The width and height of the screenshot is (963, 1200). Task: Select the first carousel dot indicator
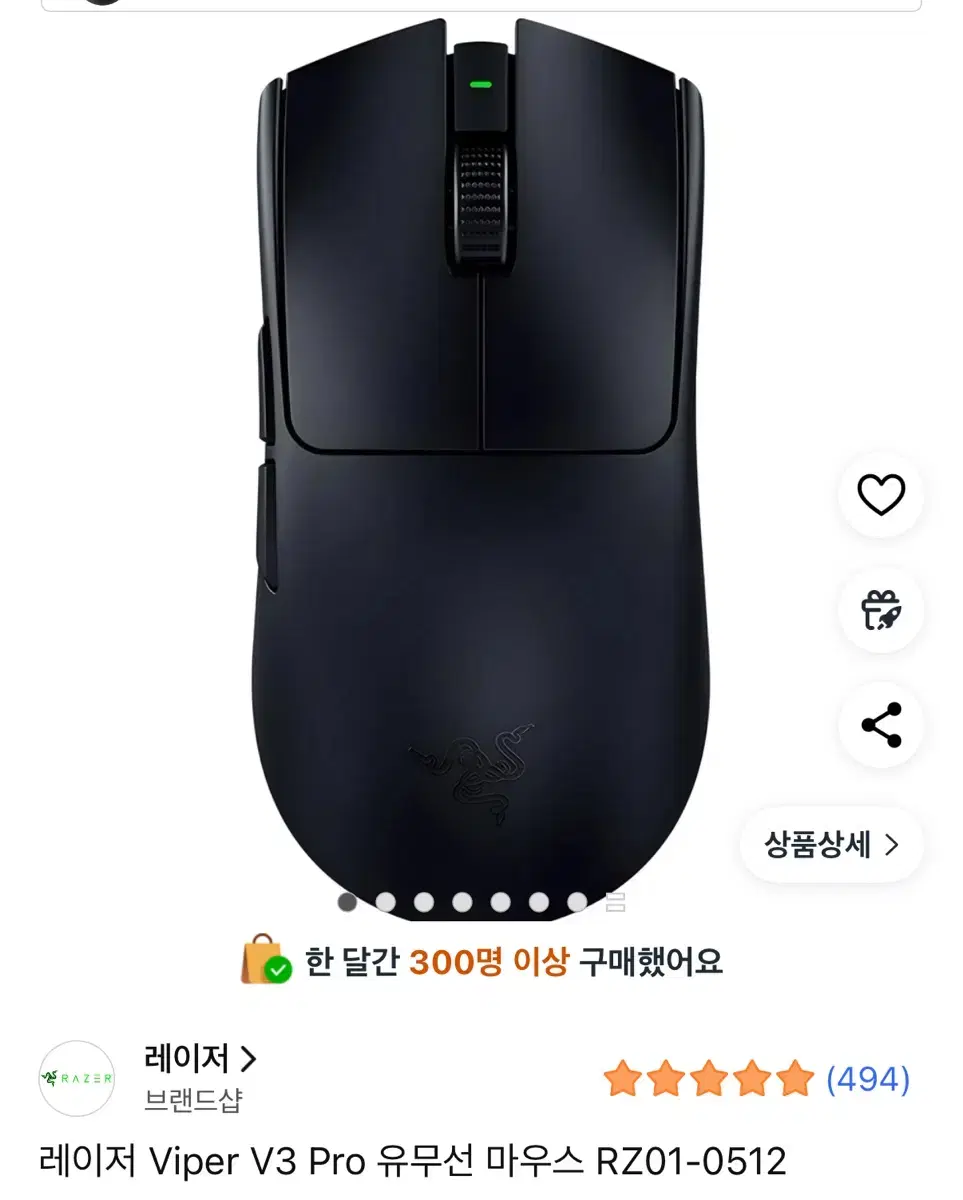click(345, 901)
